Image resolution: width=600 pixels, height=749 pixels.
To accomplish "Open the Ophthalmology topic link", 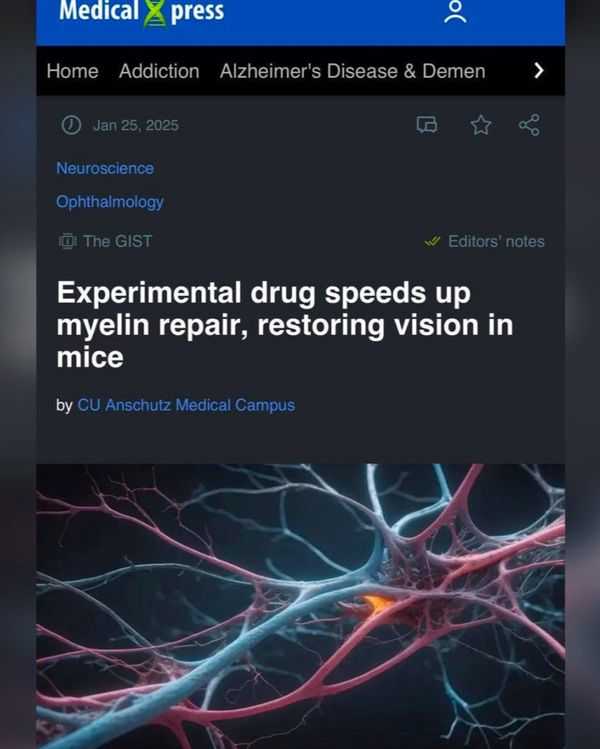I will (110, 201).
